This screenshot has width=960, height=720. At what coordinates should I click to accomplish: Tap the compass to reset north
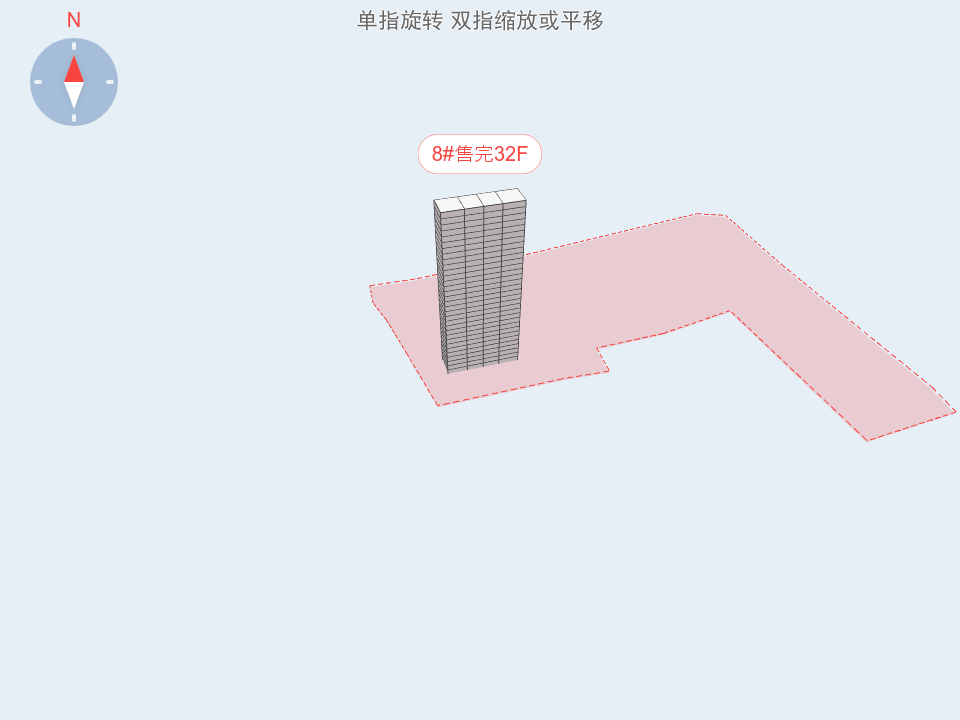point(74,82)
